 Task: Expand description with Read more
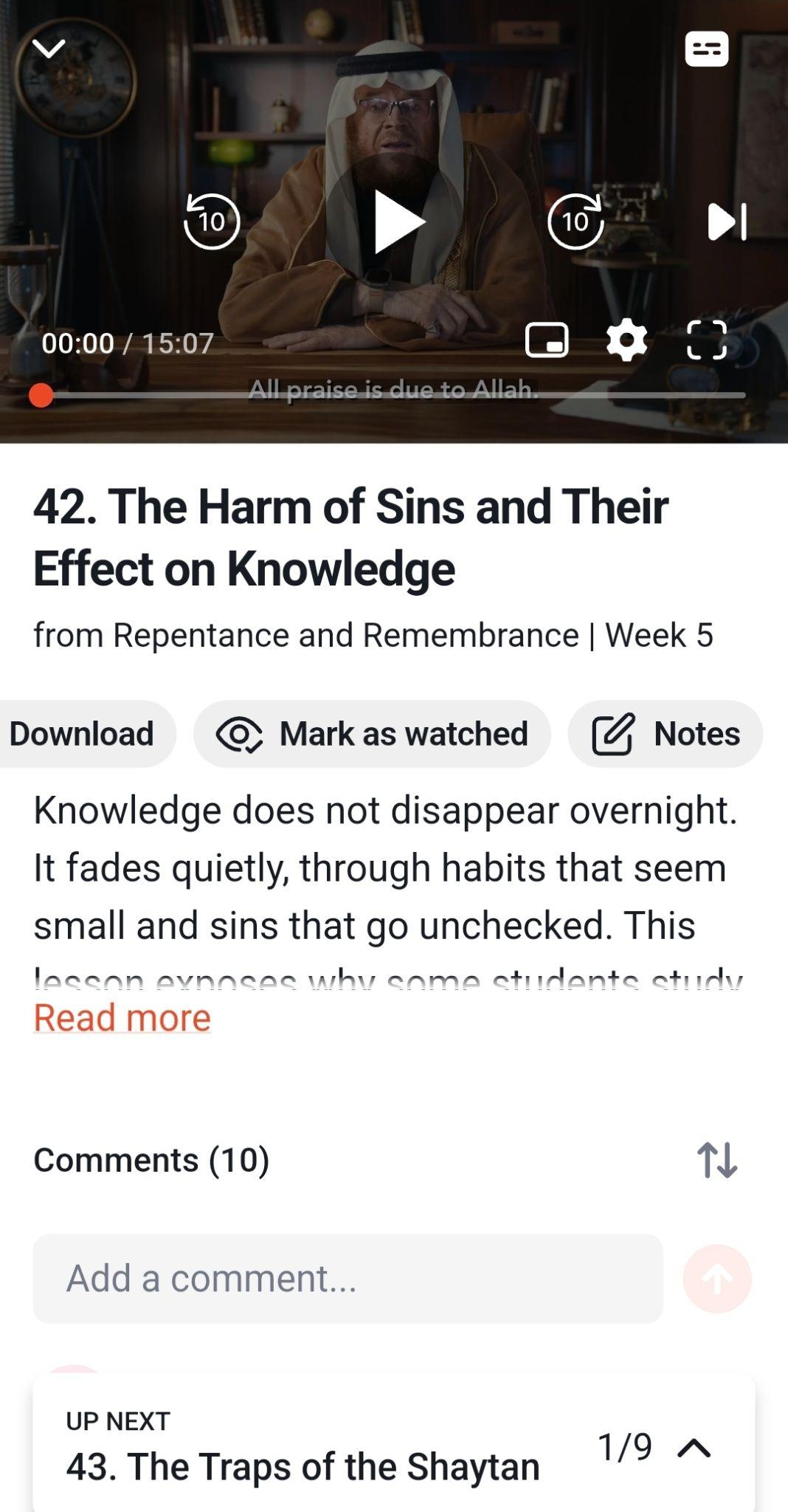(122, 1018)
